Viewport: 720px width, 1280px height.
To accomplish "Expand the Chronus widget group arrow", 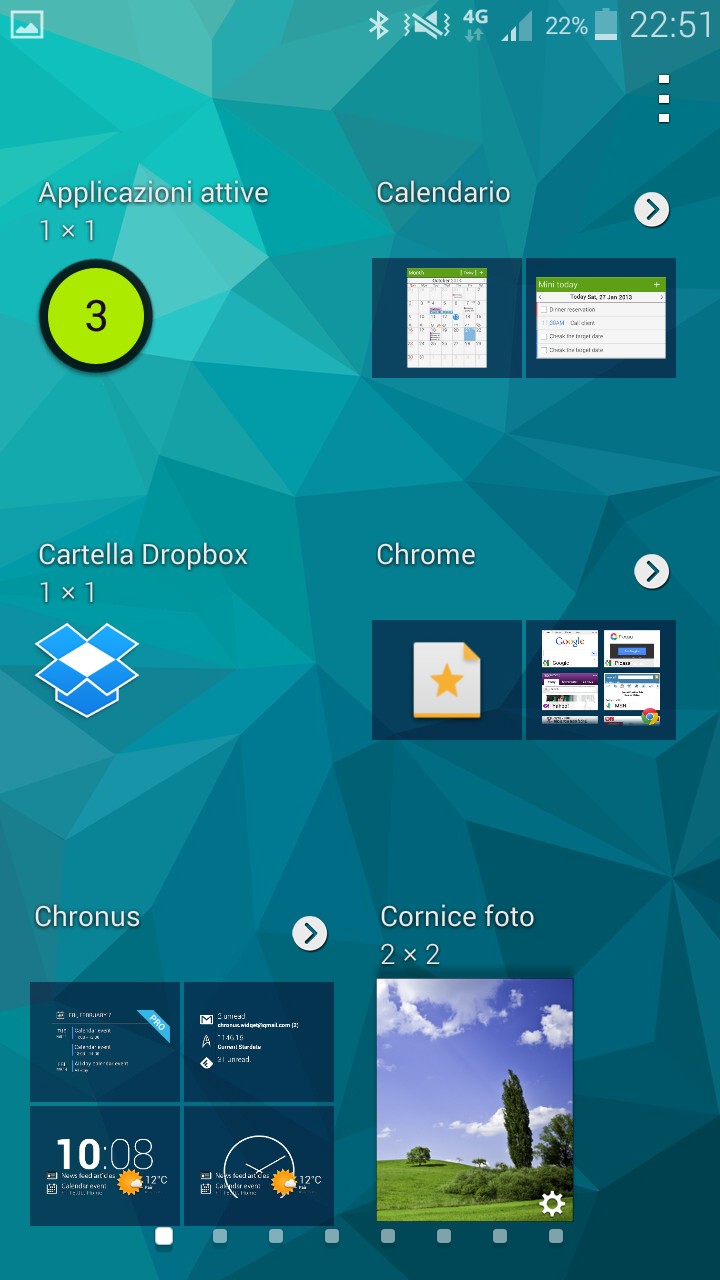I will click(x=309, y=933).
